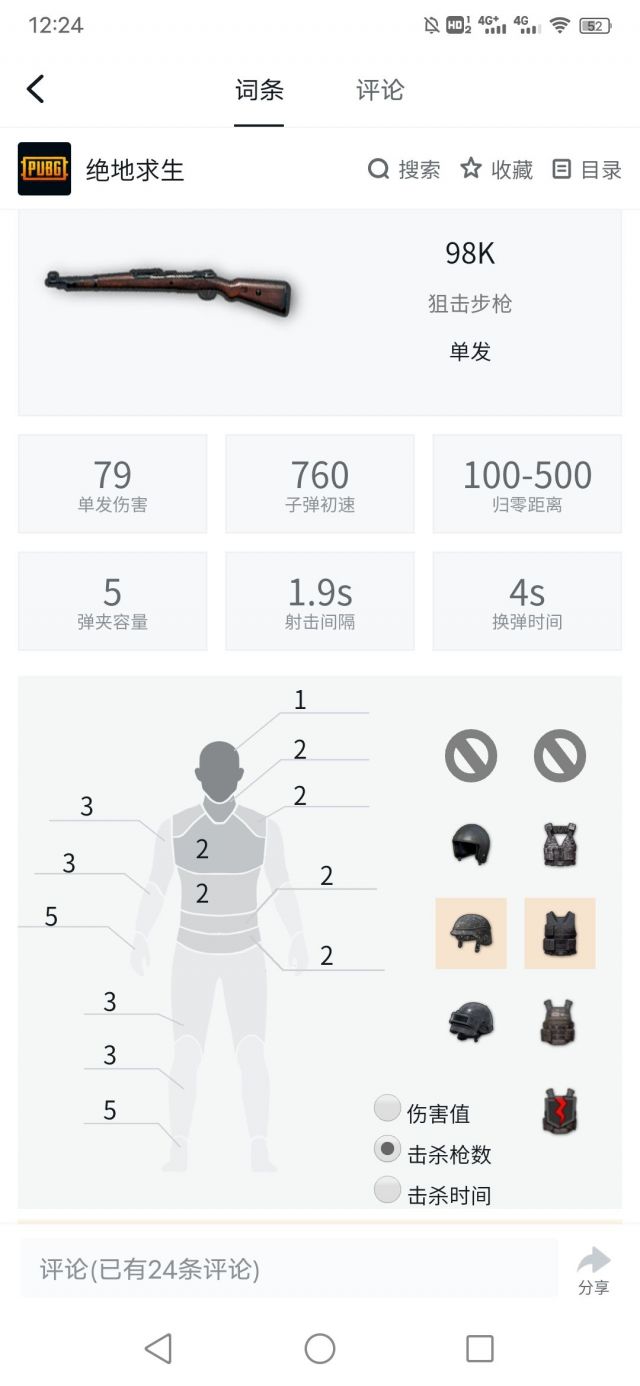Go back using the top-left arrow
Screen dimensions: 640x1386
[36, 90]
